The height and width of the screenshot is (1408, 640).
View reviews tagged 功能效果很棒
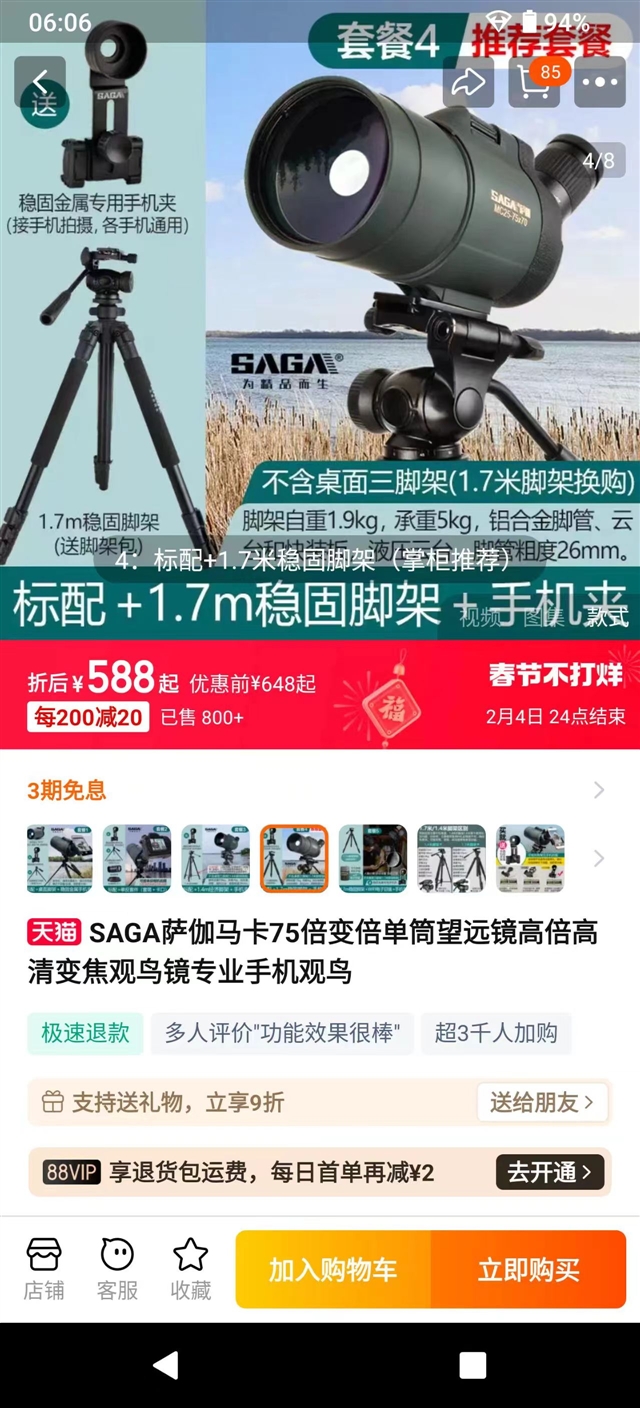(282, 1033)
